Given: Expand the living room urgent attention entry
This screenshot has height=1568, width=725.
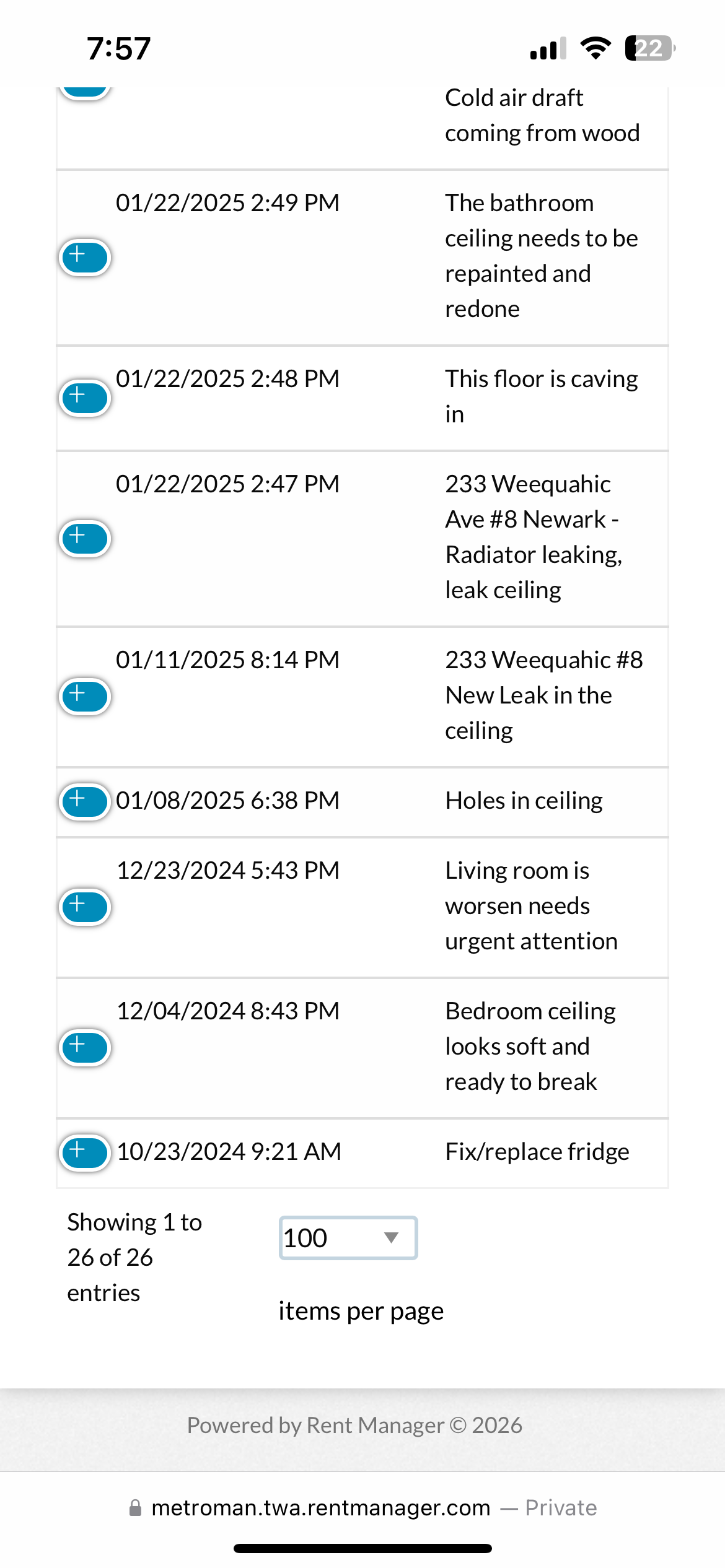Looking at the screenshot, I should (x=85, y=907).
